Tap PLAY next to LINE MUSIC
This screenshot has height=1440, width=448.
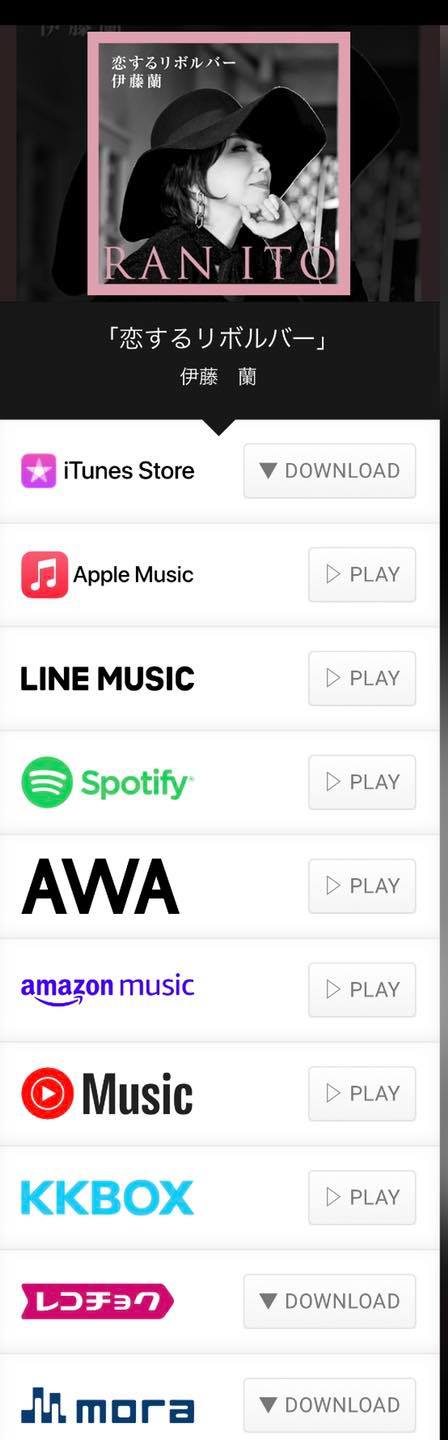click(362, 678)
